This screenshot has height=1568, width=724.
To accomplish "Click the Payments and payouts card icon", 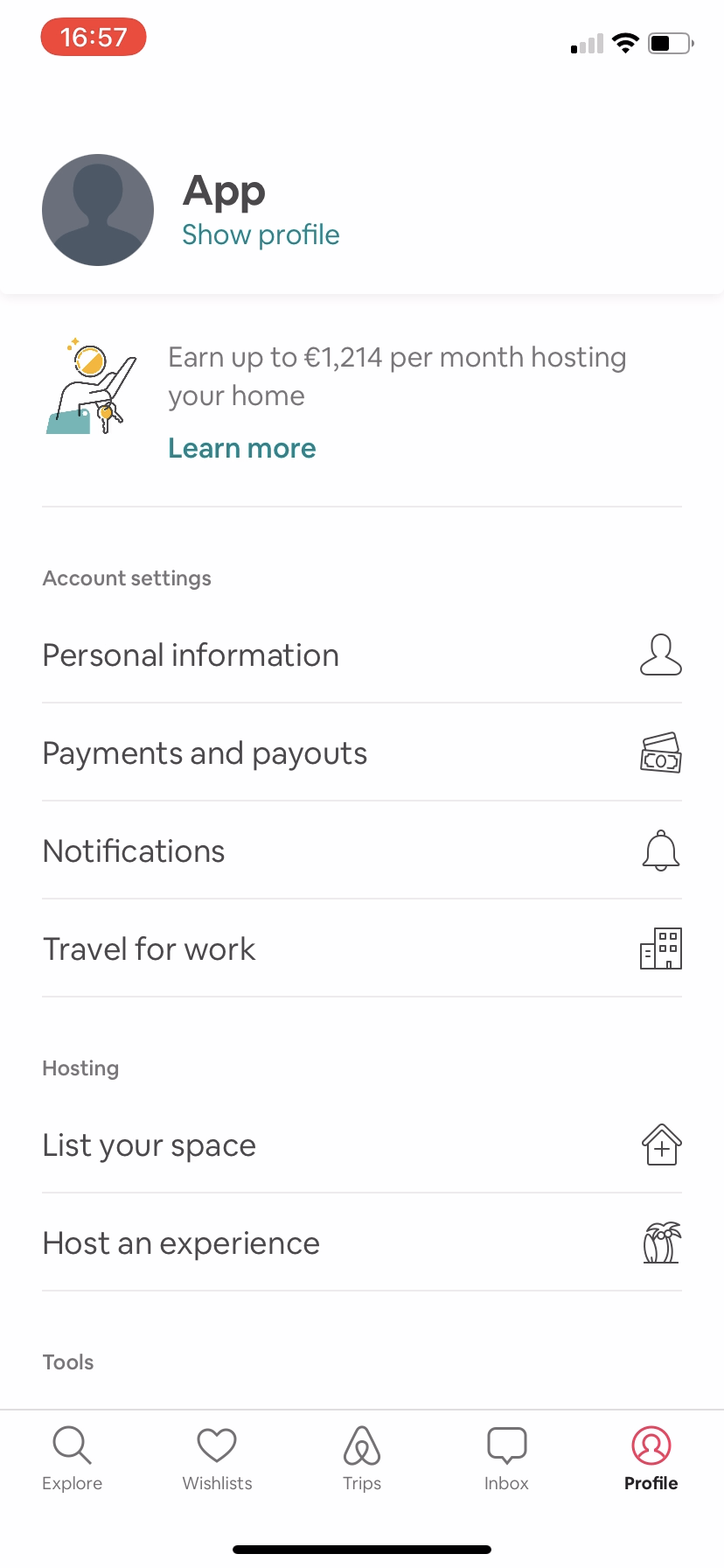I will 662,752.
